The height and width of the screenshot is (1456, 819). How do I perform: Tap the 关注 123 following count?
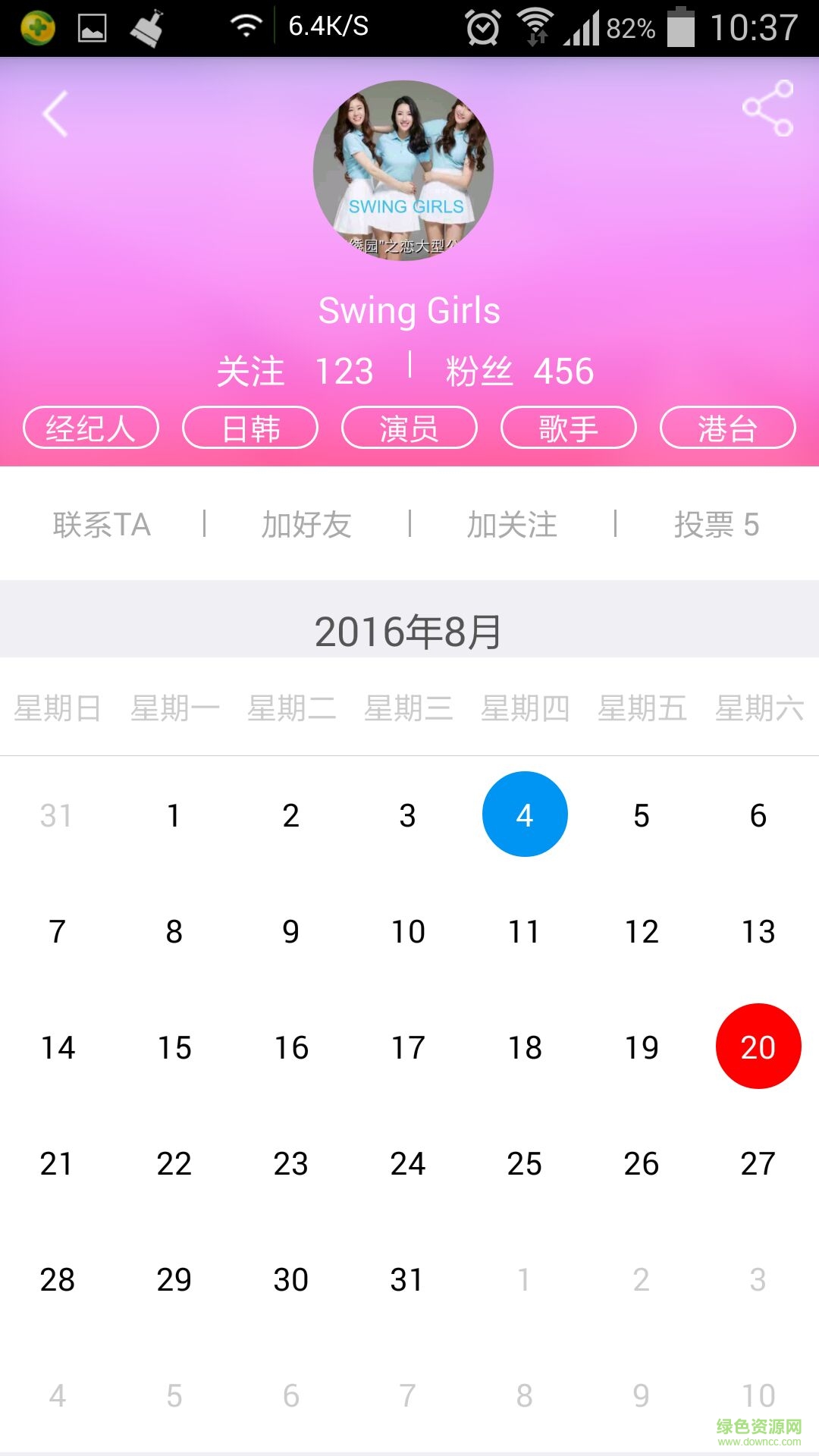tap(296, 371)
